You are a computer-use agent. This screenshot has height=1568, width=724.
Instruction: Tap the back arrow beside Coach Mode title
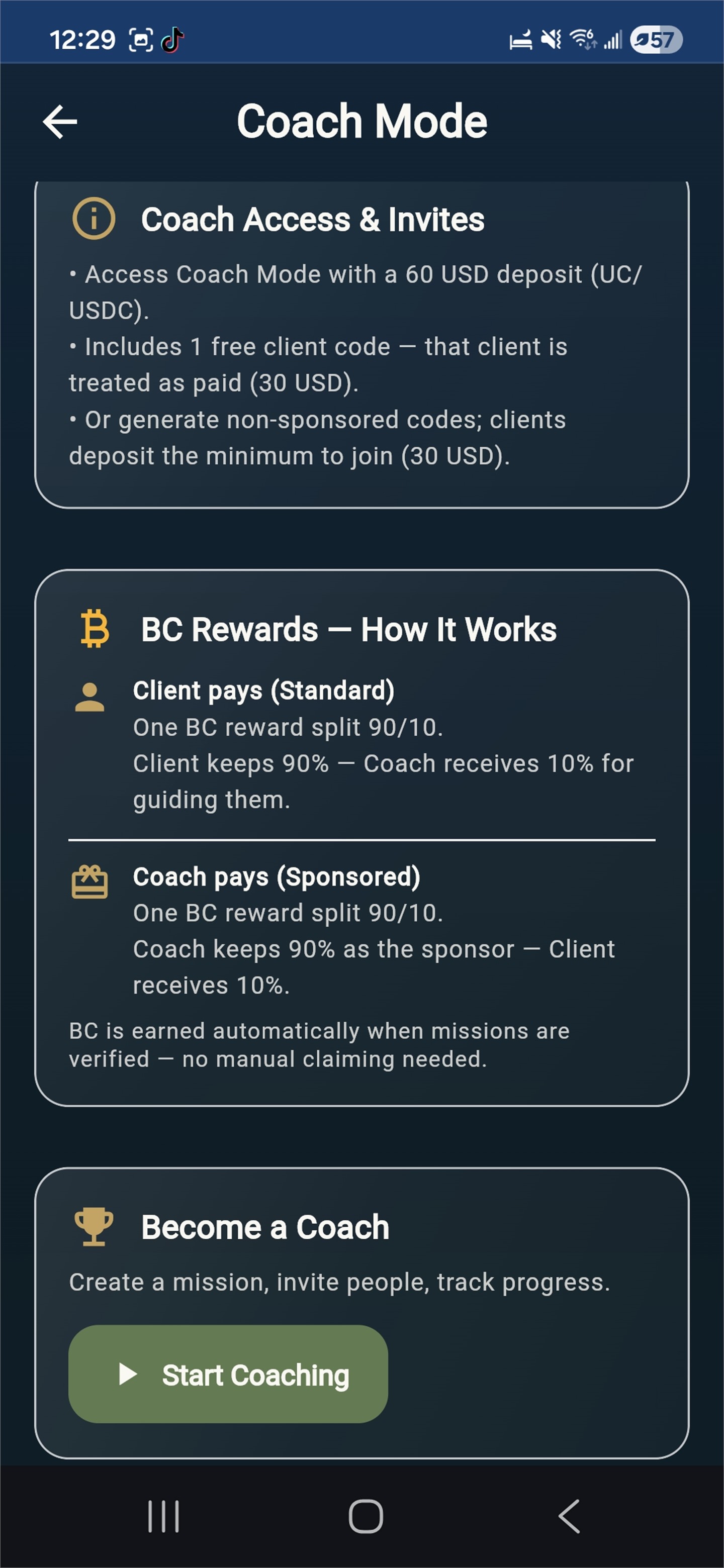60,122
